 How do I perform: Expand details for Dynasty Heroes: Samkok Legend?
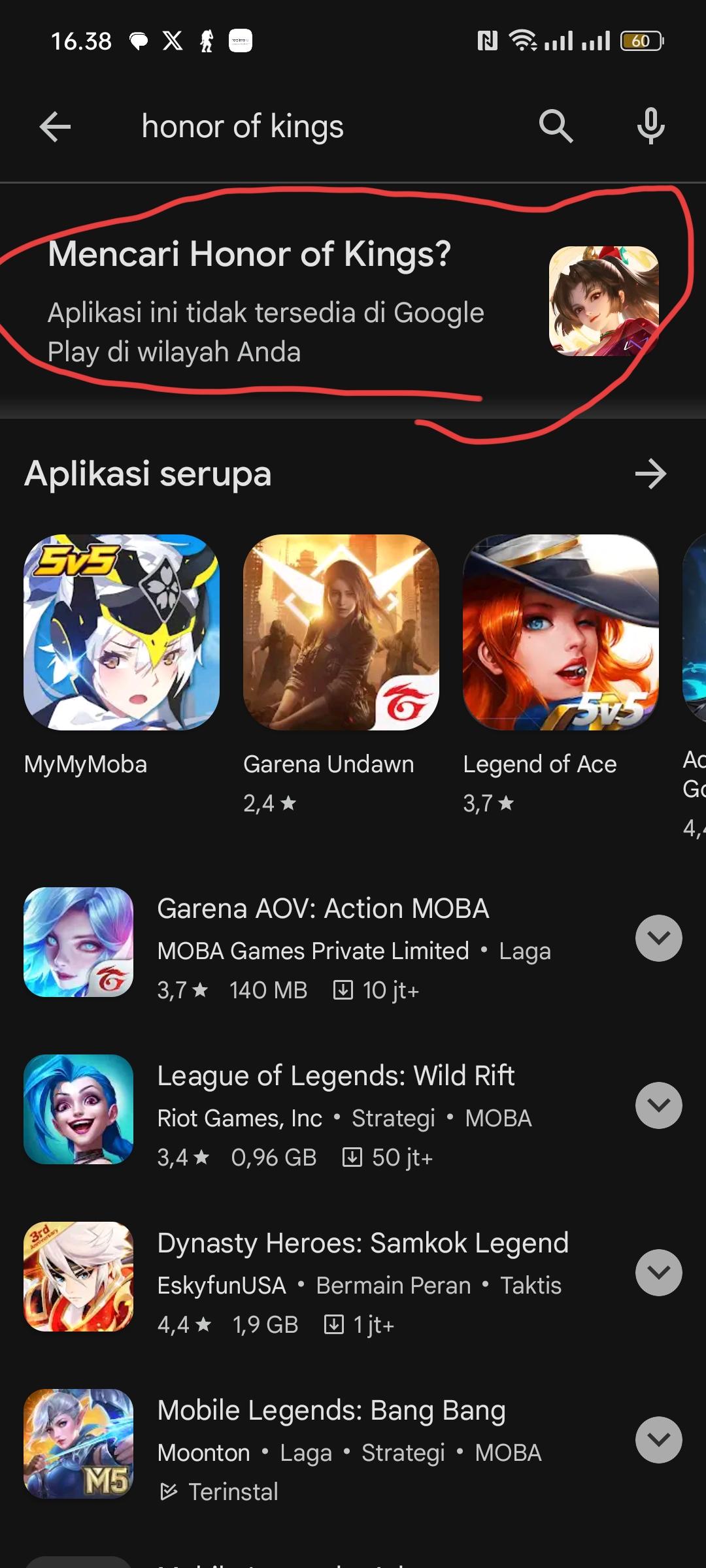tap(658, 1273)
